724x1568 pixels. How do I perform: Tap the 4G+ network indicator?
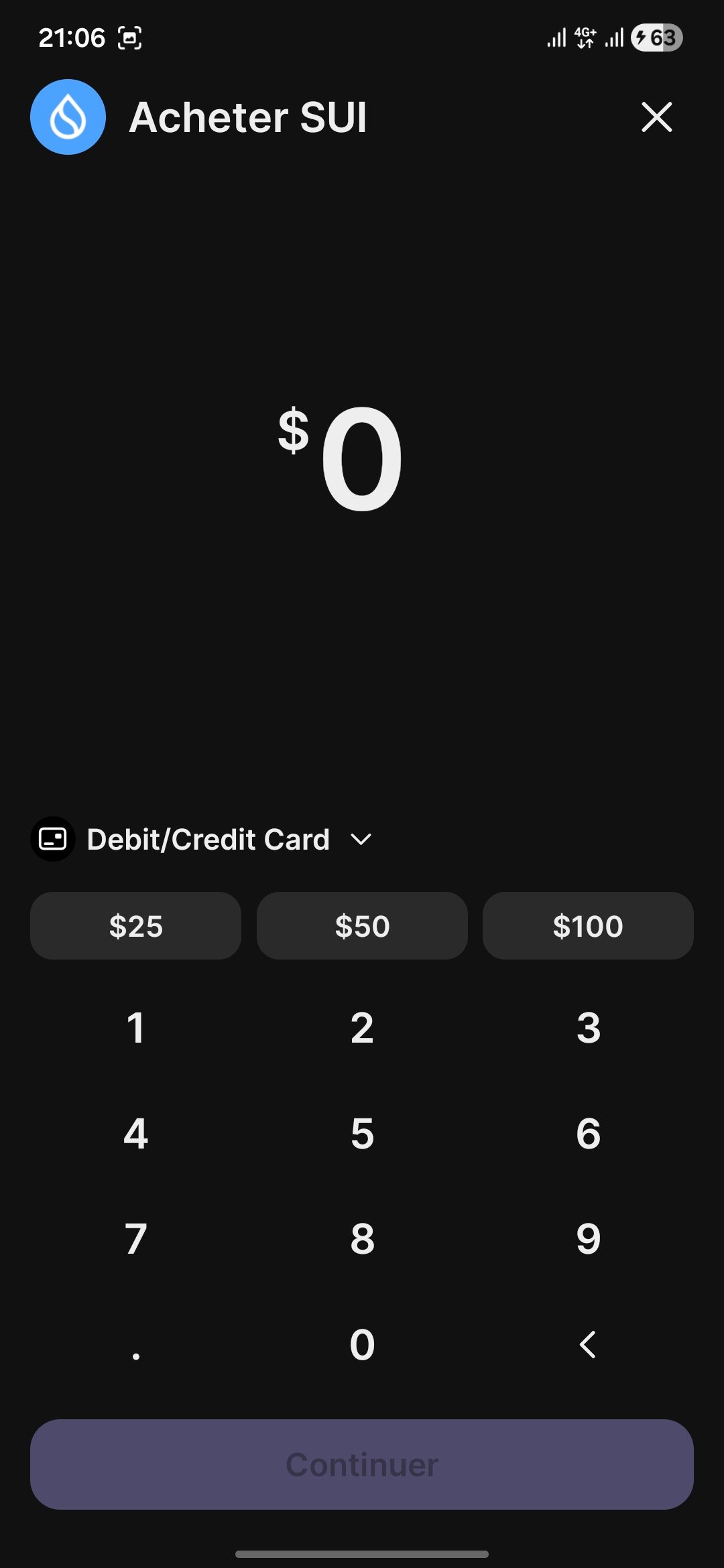coord(583,38)
